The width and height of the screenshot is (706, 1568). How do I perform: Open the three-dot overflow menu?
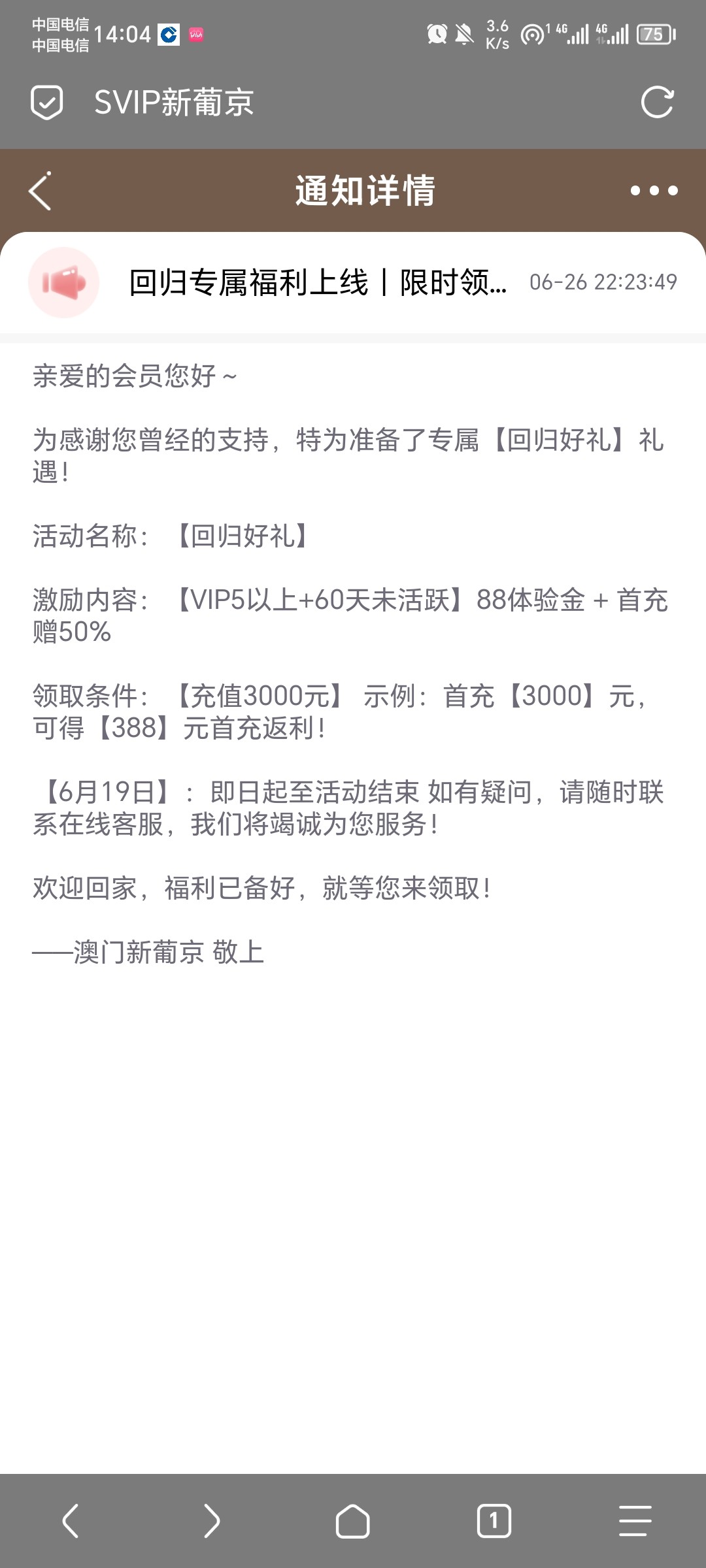[654, 191]
